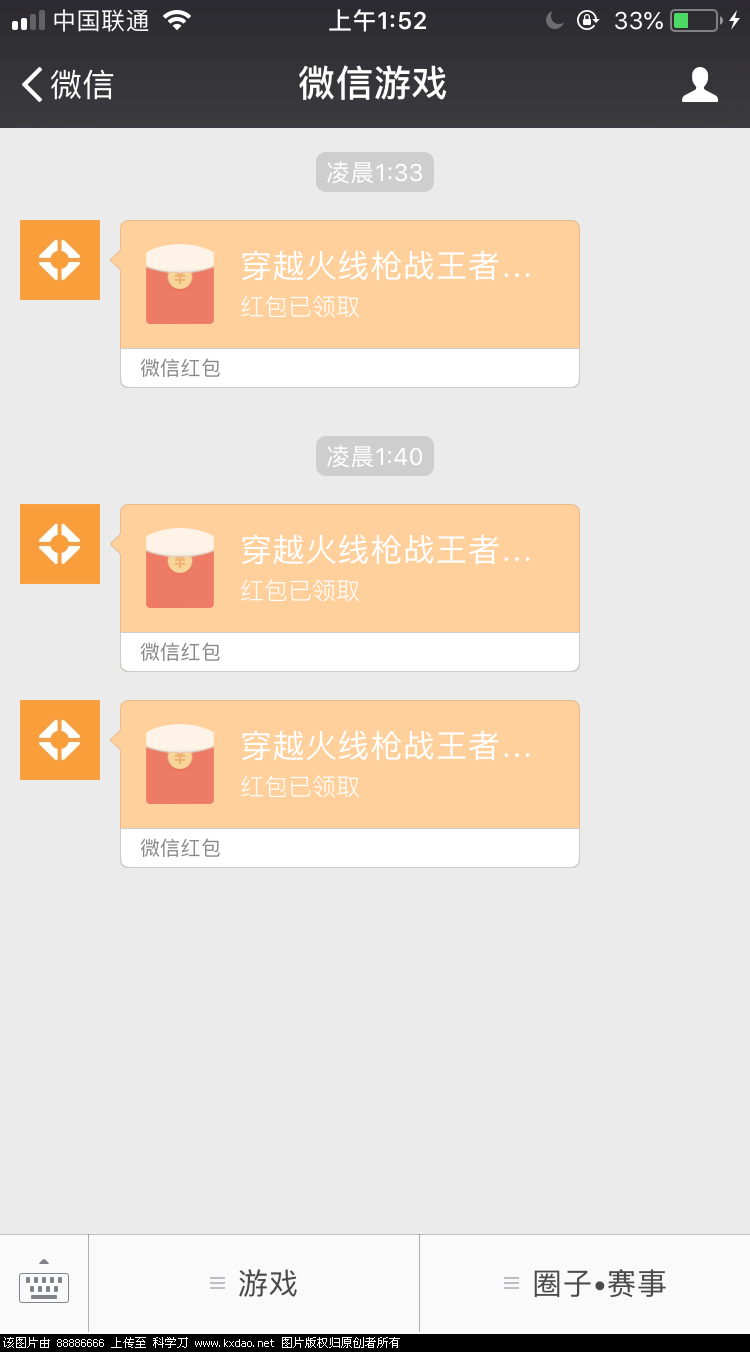Tap the third orange sender avatar
Viewport: 750px width, 1352px height.
59,740
